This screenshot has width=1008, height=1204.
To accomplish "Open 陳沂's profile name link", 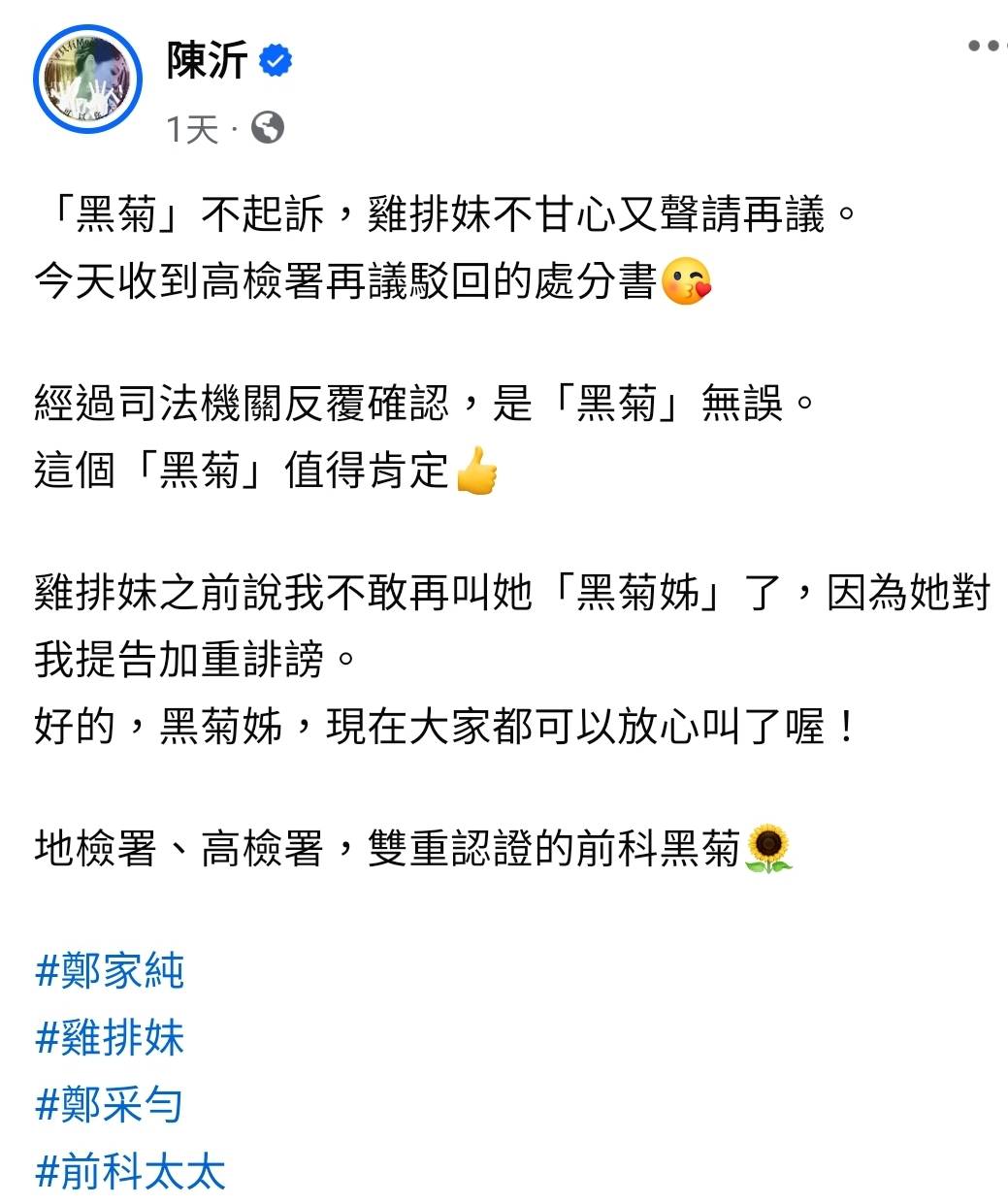I will point(207,61).
